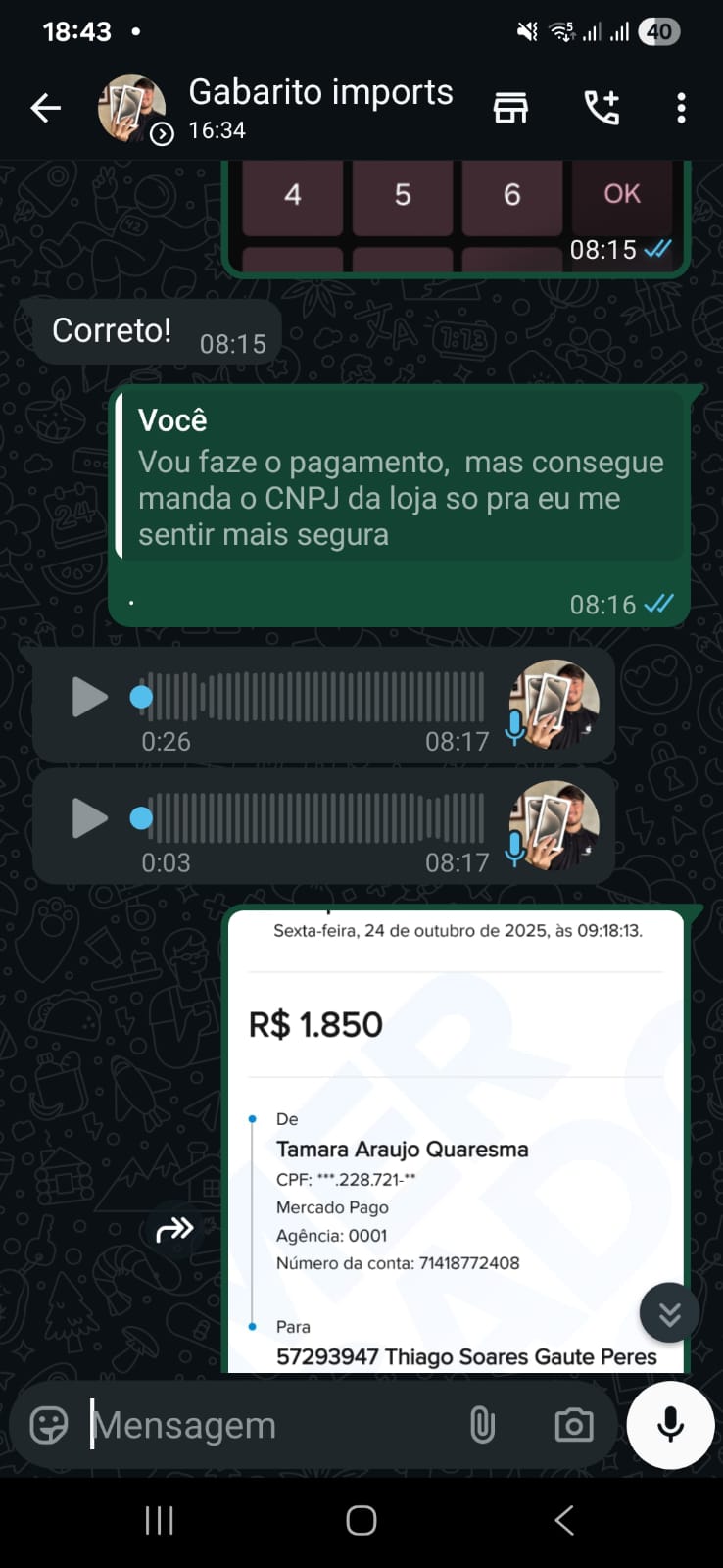Open the business catalog storefront icon
This screenshot has width=723, height=1568.
click(510, 108)
